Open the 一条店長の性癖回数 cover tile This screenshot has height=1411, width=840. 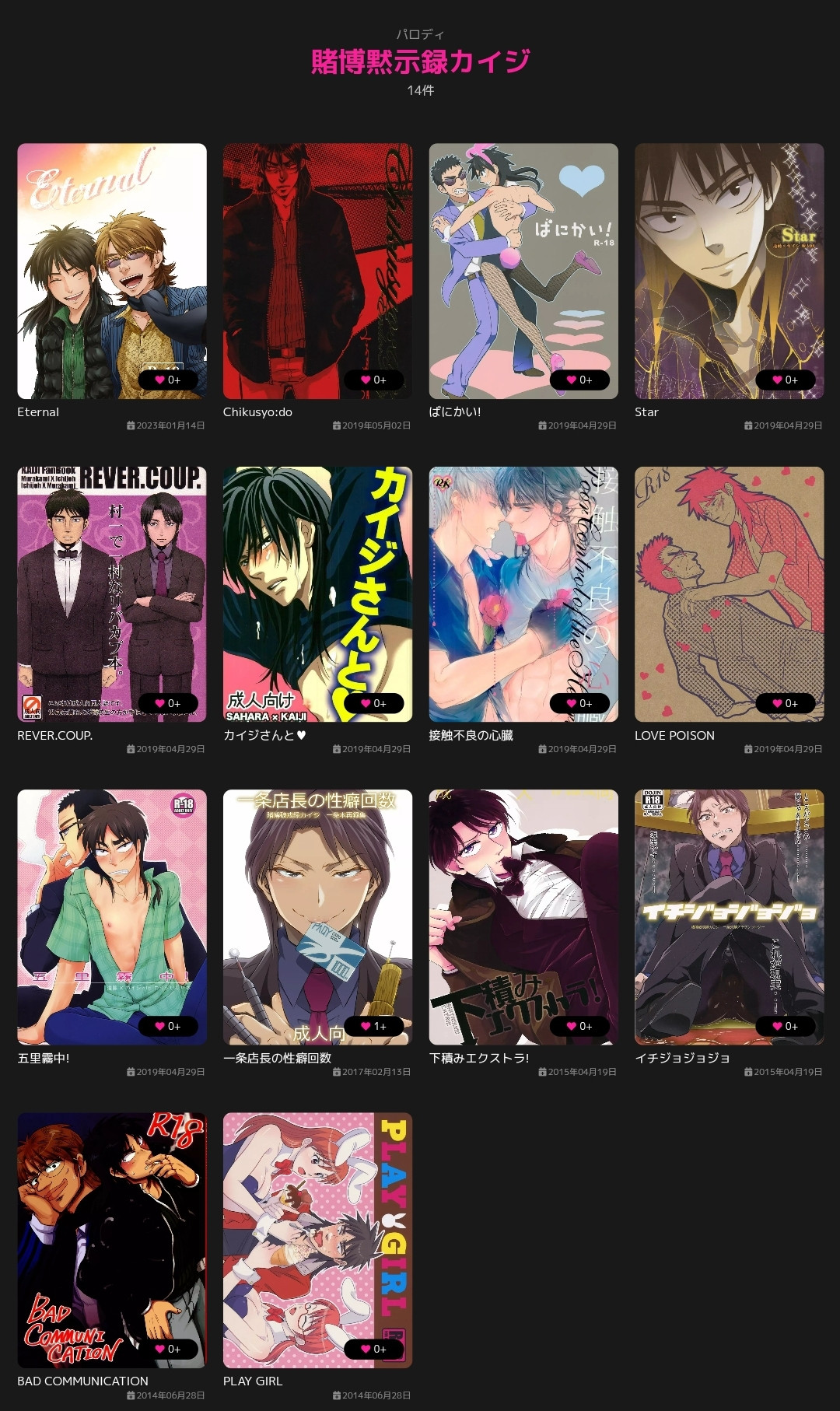pyautogui.click(x=317, y=917)
